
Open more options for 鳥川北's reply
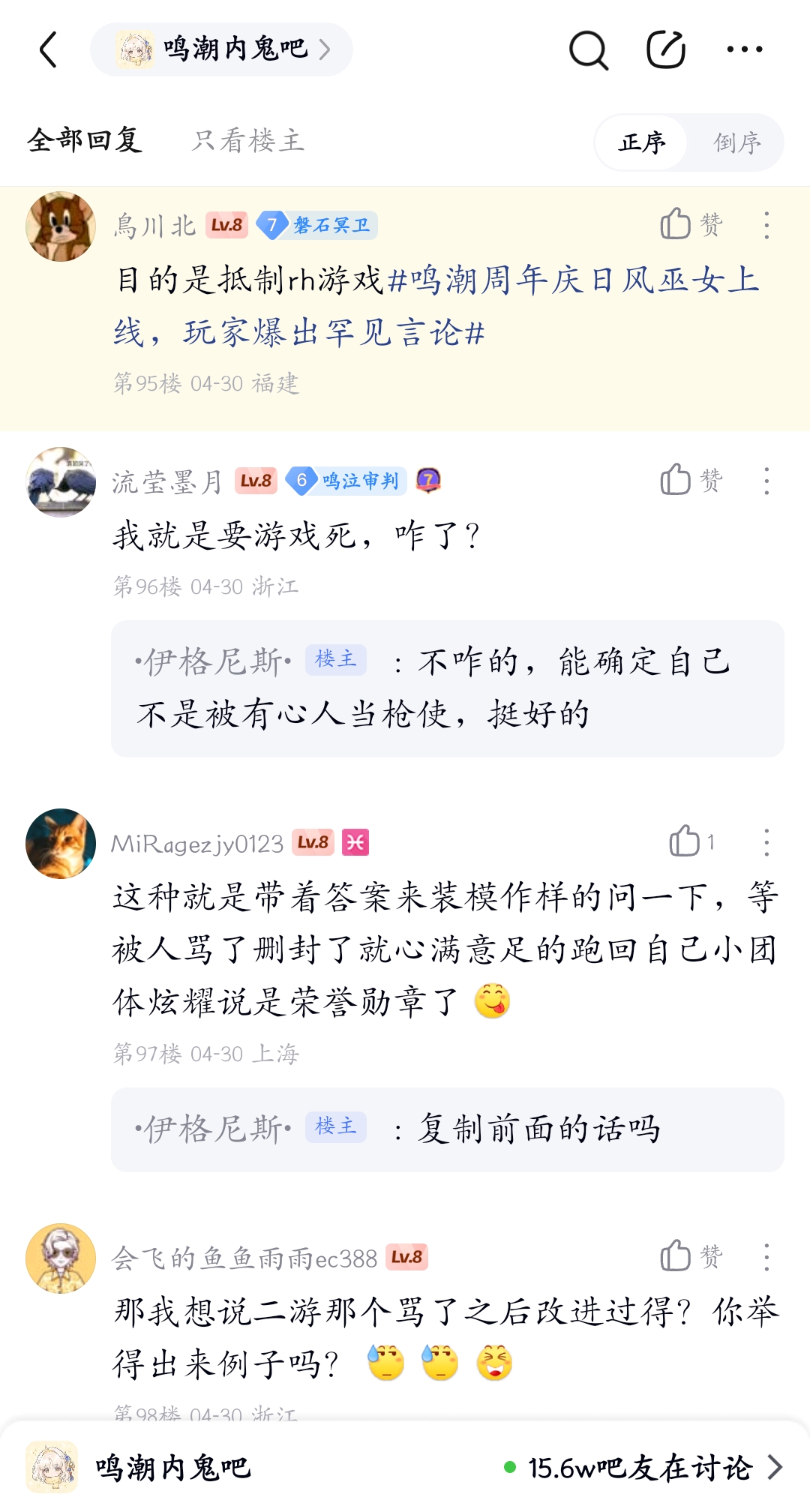(766, 225)
